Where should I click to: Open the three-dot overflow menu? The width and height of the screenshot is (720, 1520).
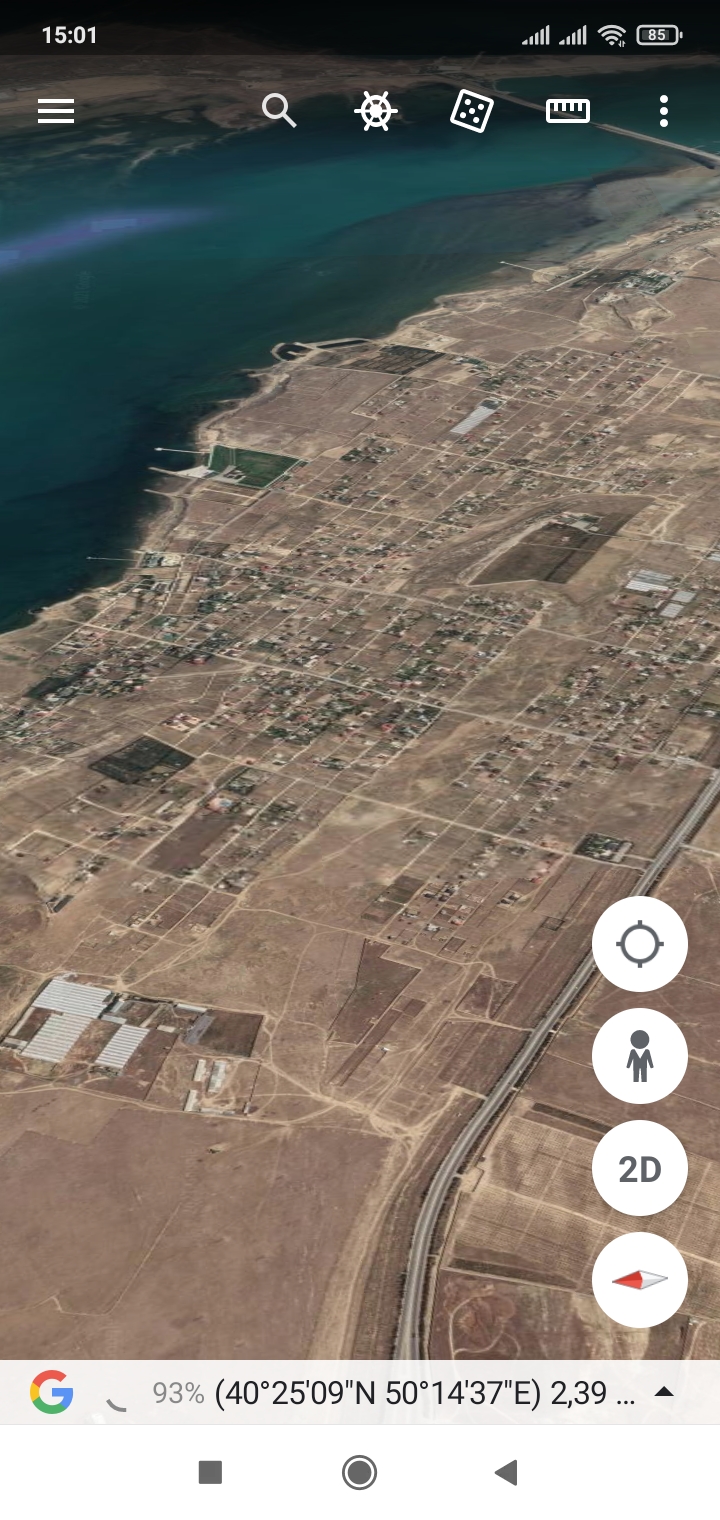click(663, 111)
